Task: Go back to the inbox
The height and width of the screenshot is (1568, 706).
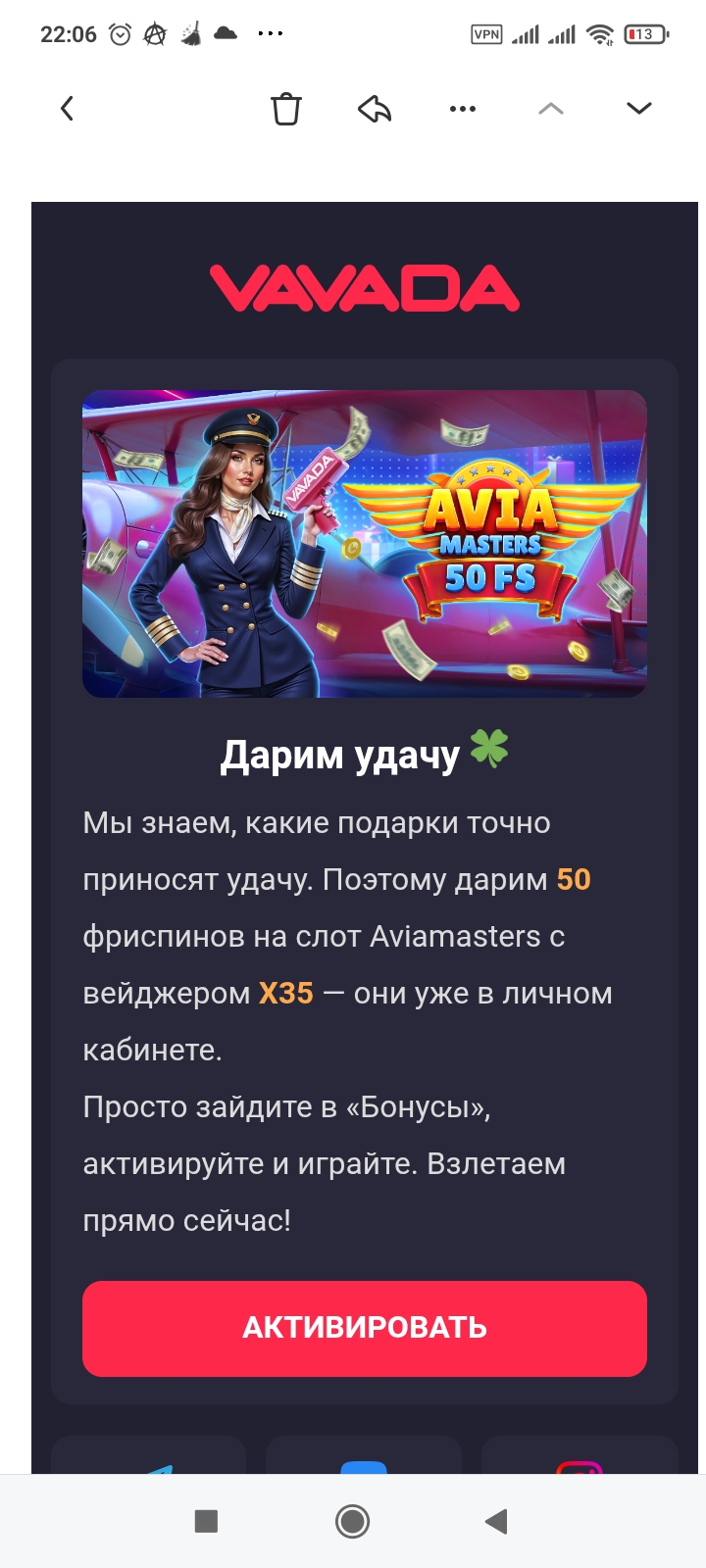Action: [67, 108]
